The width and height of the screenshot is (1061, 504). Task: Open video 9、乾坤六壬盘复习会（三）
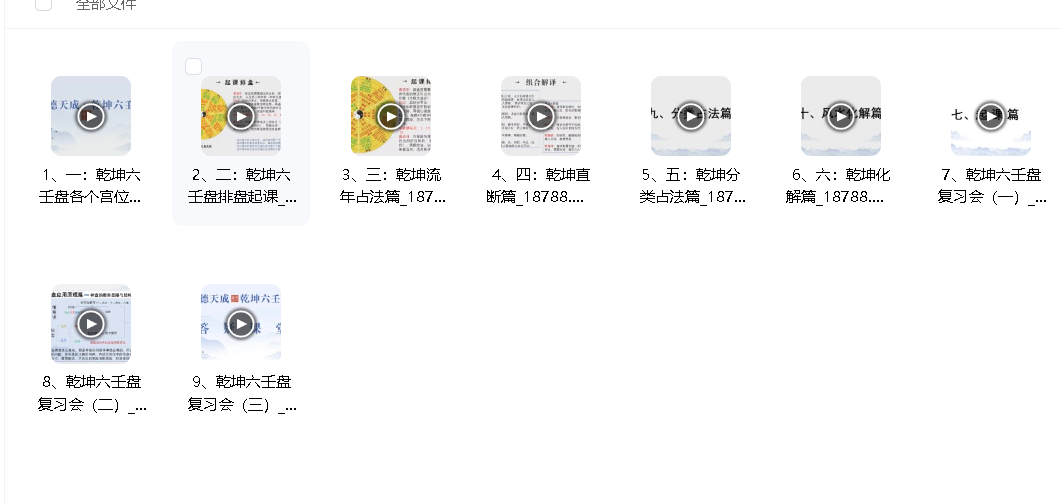[241, 324]
